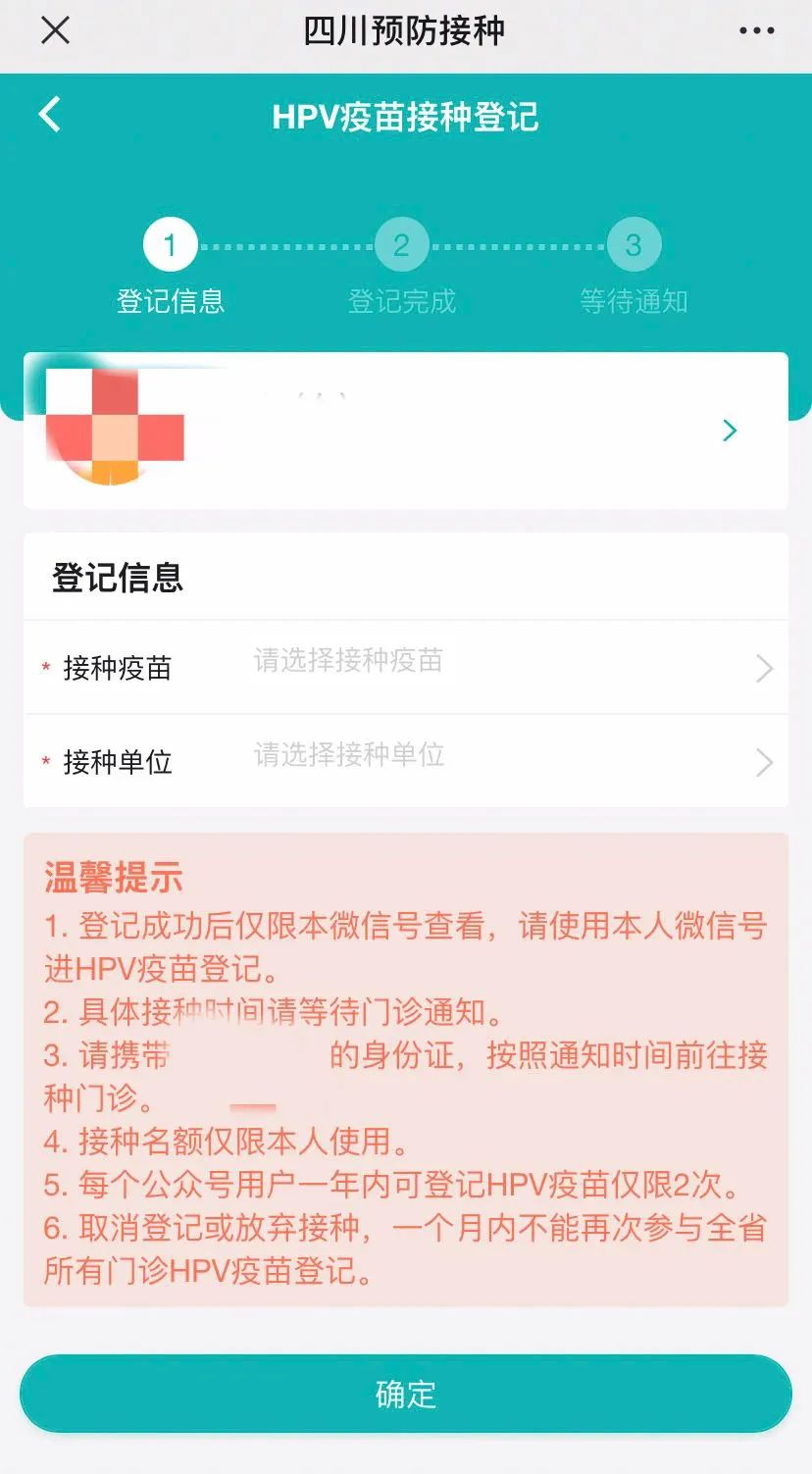Open the profile card with chevron
Viewport: 812px width, 1474px height.
coord(729,431)
